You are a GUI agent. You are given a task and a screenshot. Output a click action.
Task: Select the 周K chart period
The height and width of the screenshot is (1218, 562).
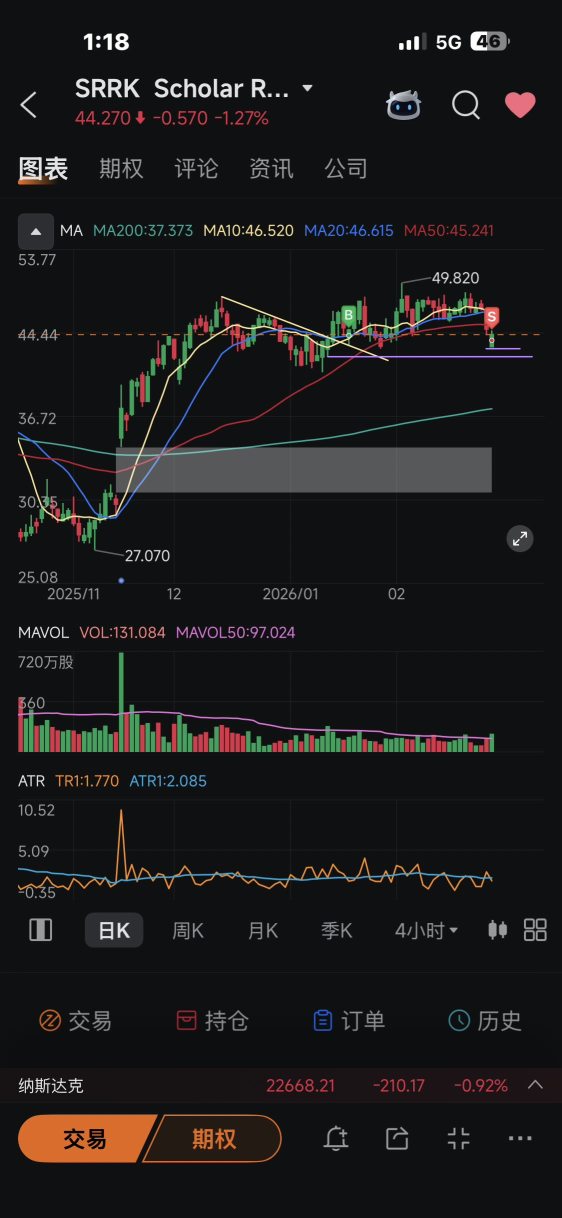click(188, 930)
